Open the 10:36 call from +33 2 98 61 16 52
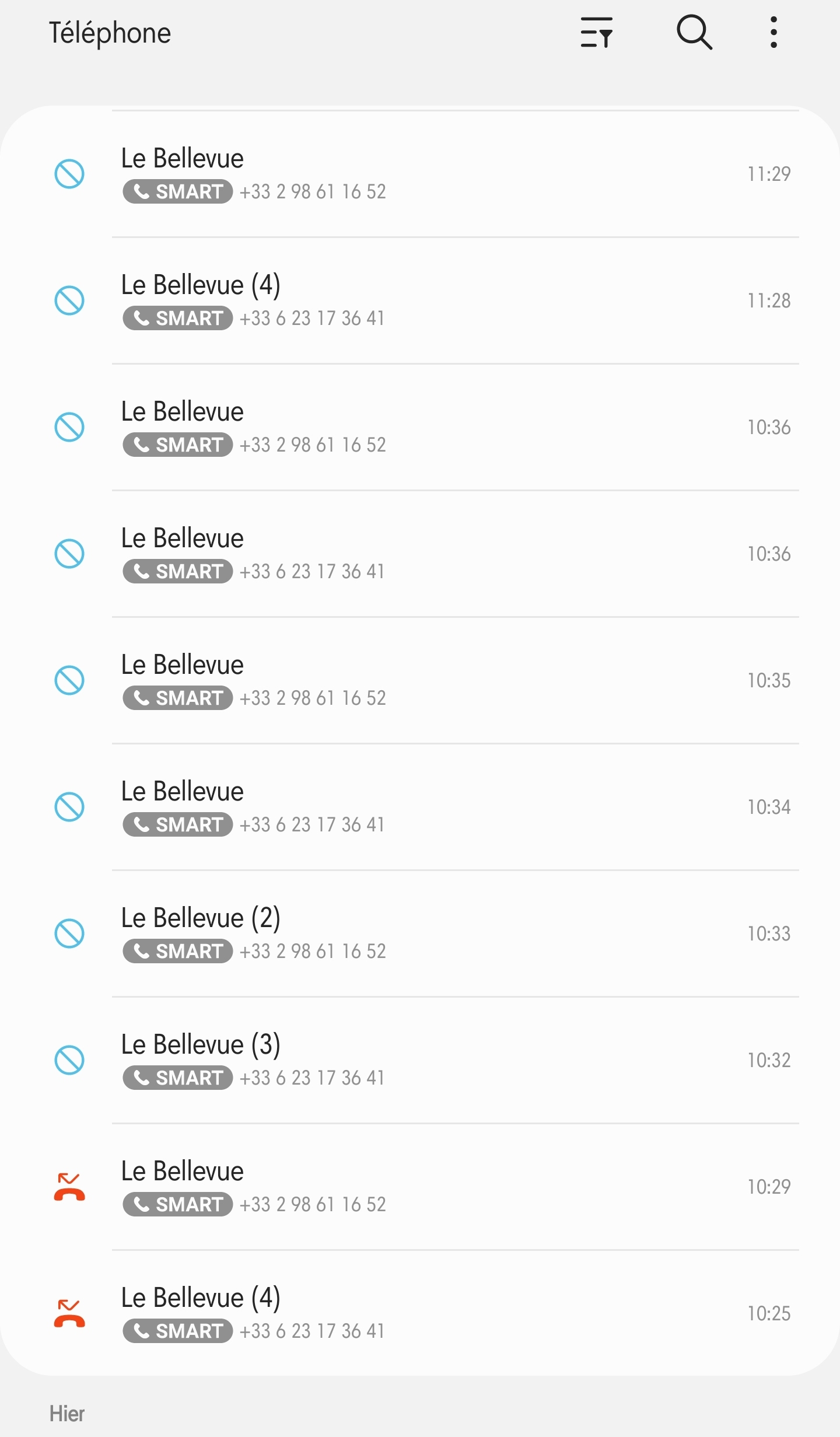Image resolution: width=840 pixels, height=1437 pixels. [420, 427]
